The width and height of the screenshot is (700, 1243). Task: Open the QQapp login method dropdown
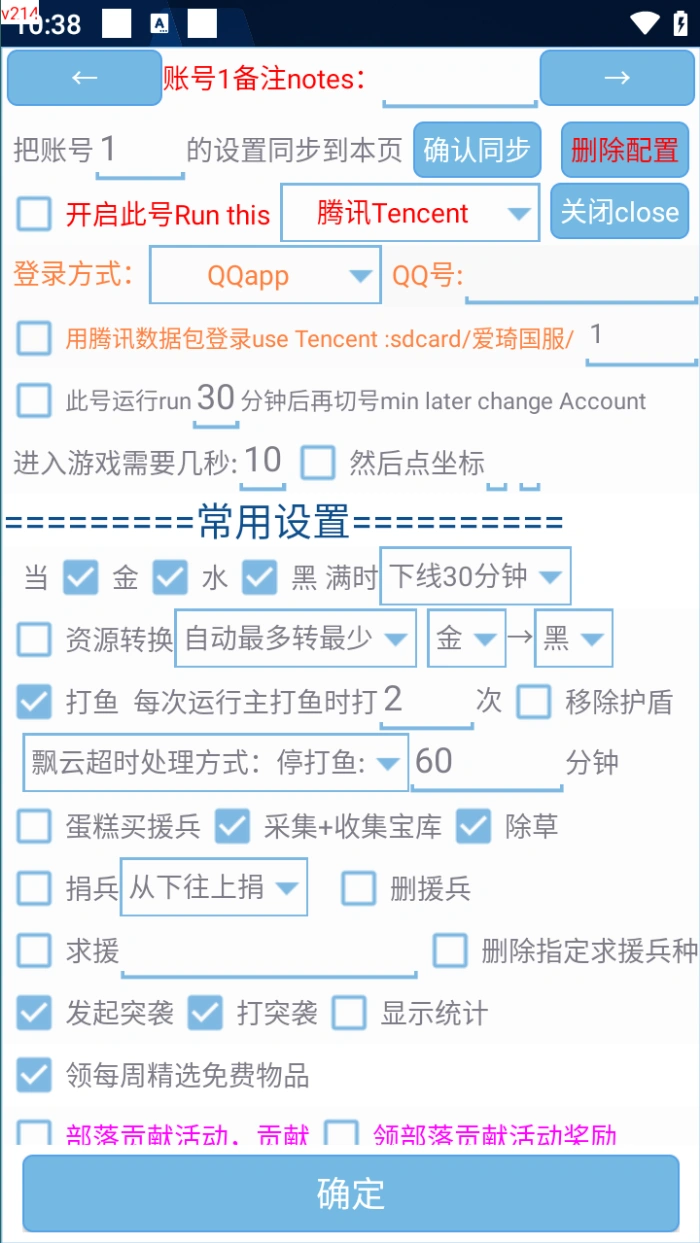(x=265, y=275)
